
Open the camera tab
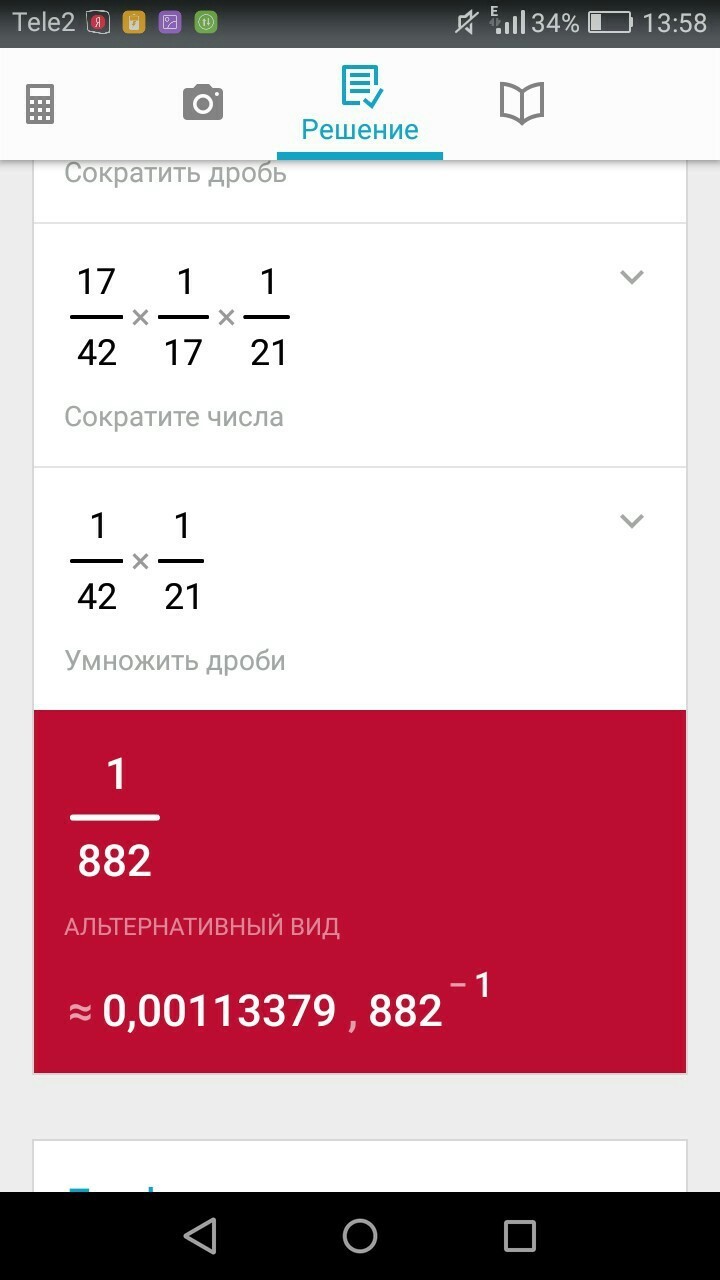tap(202, 103)
